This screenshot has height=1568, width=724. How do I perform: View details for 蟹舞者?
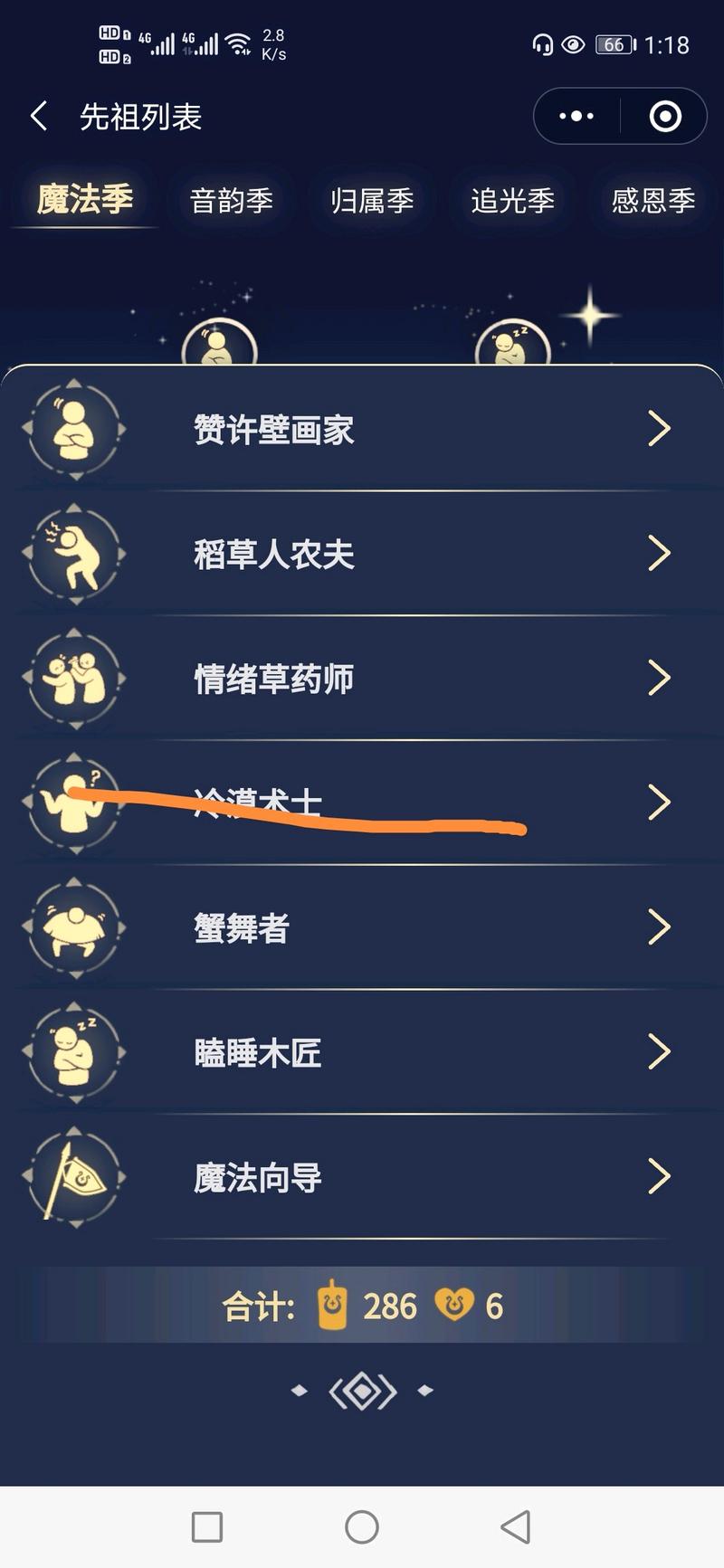pos(362,927)
